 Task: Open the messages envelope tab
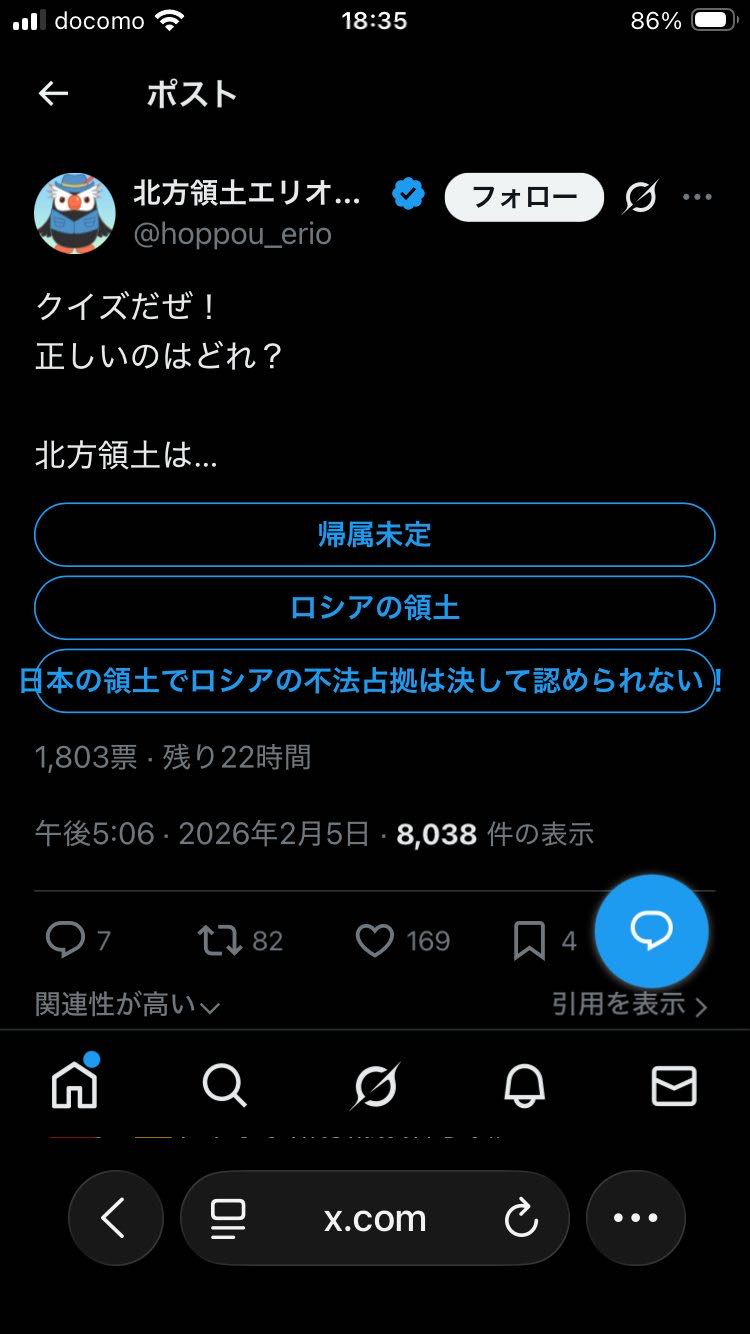[x=674, y=1085]
